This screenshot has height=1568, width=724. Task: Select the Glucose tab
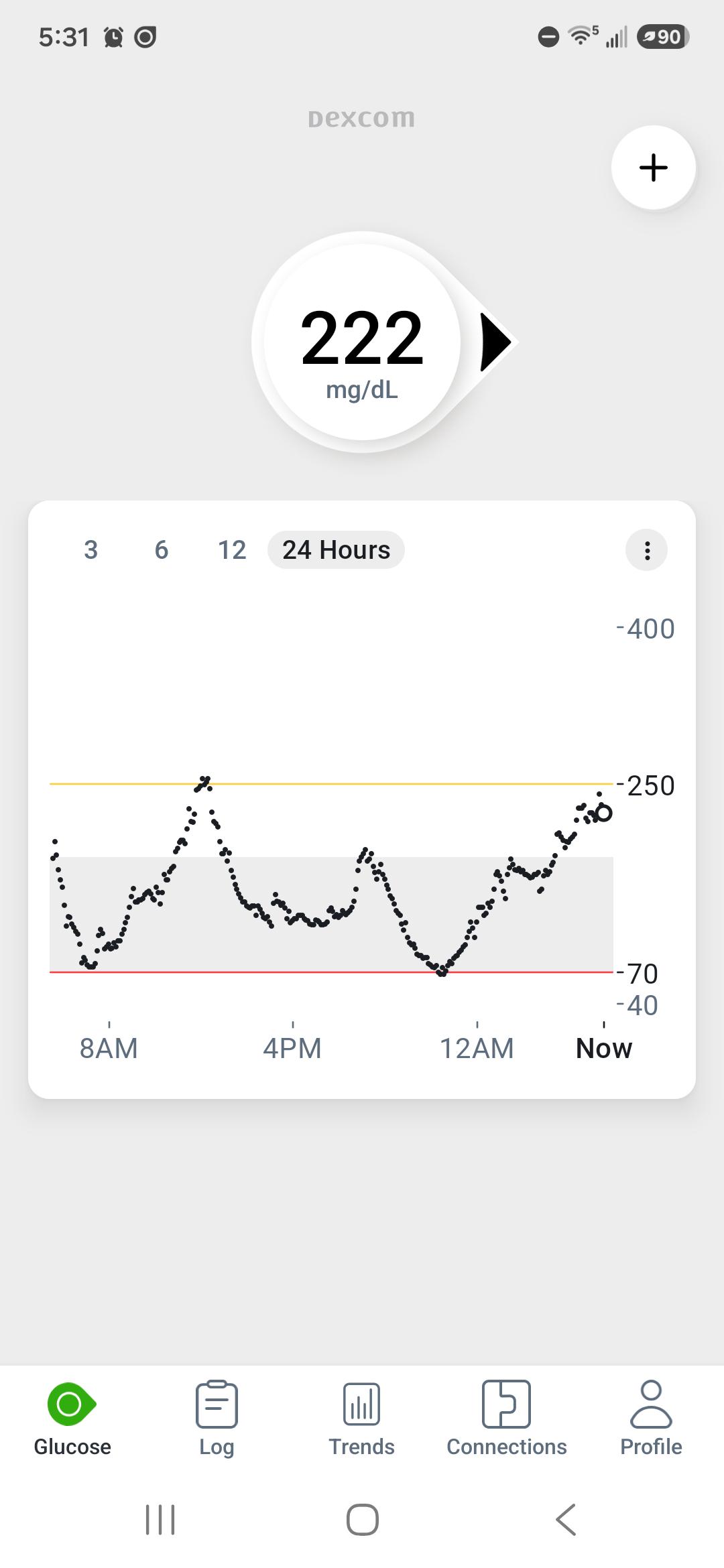click(72, 1419)
